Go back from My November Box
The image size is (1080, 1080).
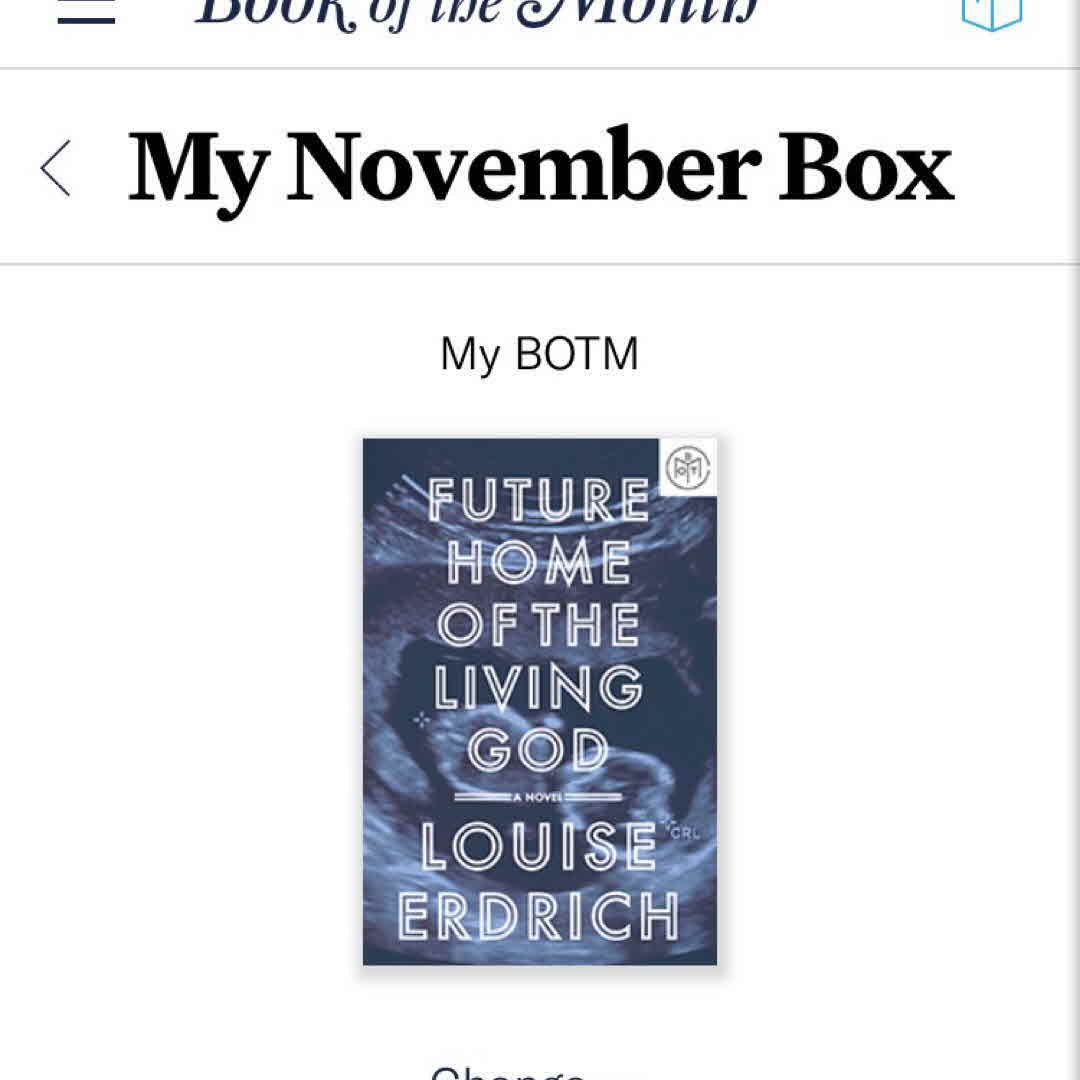tap(56, 168)
